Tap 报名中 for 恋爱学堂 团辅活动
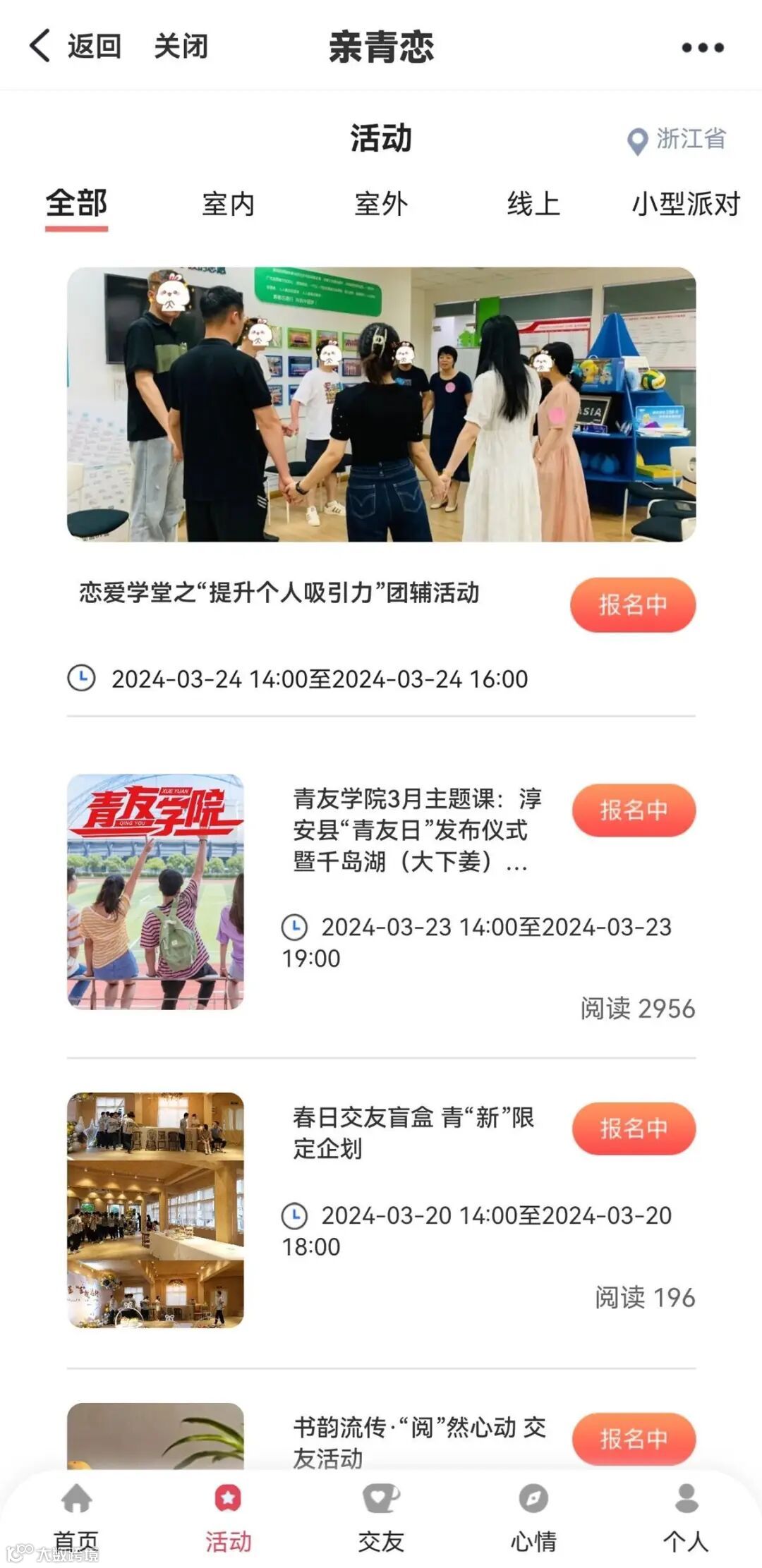 [x=632, y=604]
